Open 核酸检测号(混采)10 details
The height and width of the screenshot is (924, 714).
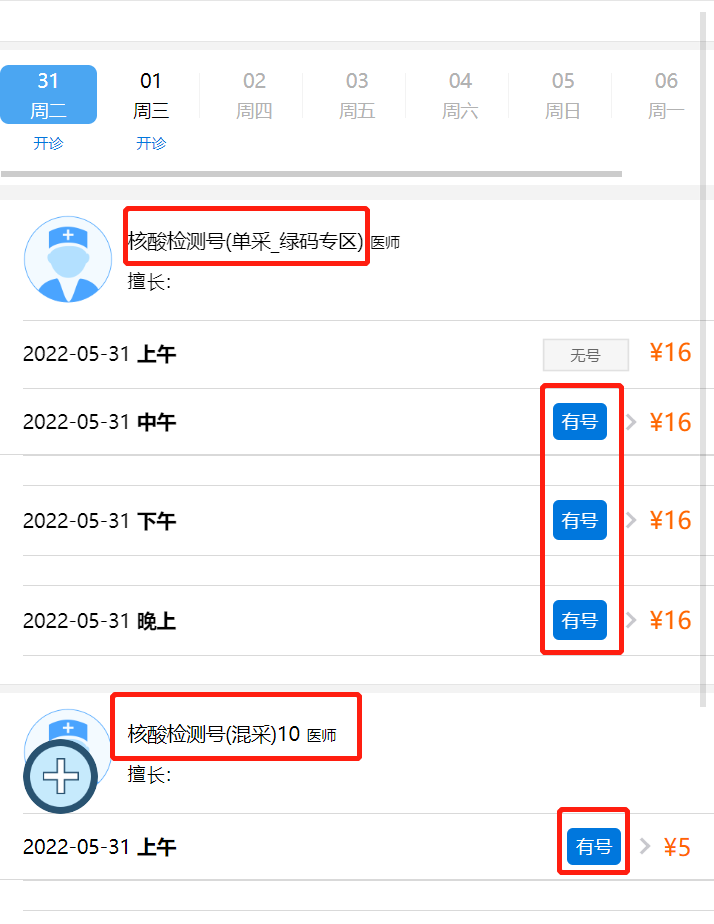tap(214, 735)
